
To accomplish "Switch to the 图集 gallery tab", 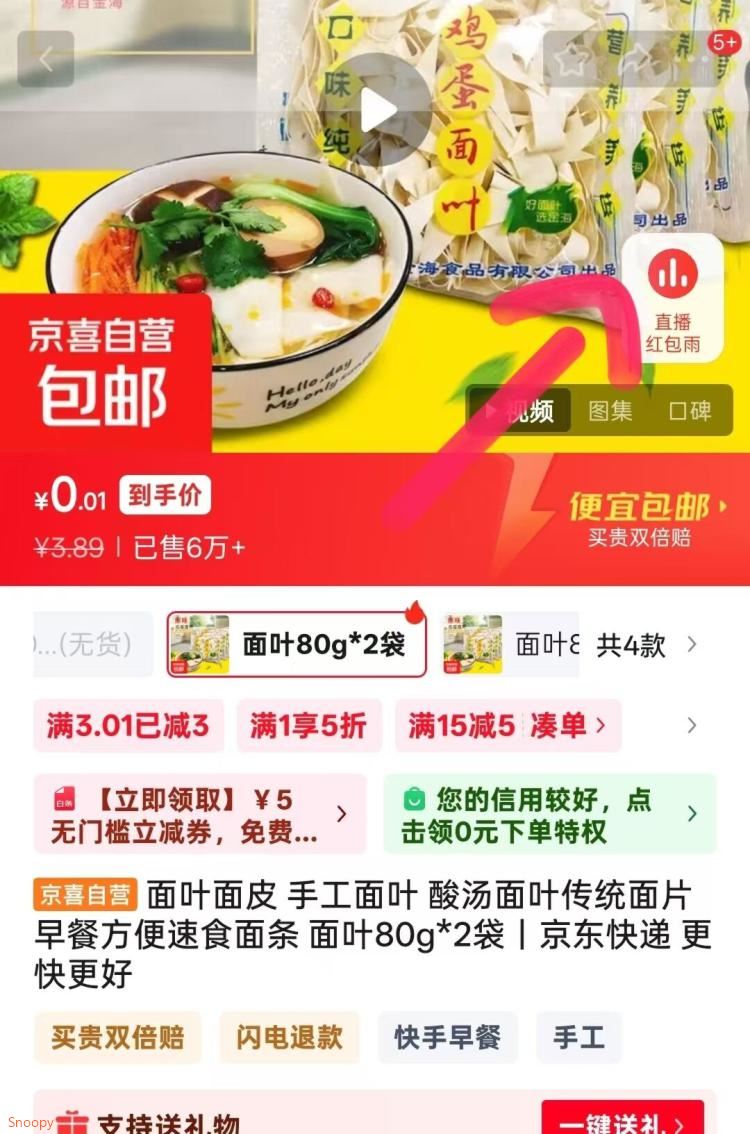I will (x=610, y=411).
